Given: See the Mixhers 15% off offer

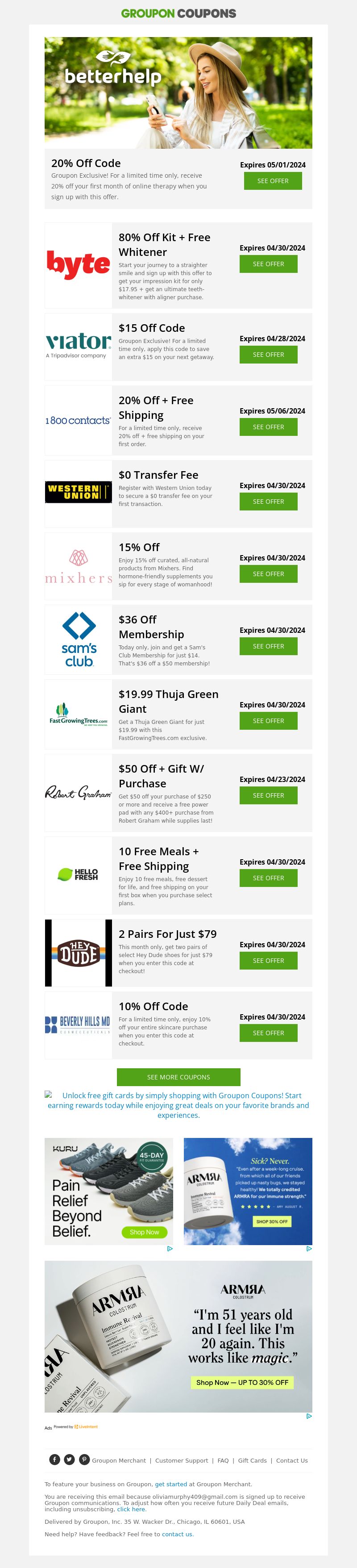Looking at the screenshot, I should tap(268, 574).
